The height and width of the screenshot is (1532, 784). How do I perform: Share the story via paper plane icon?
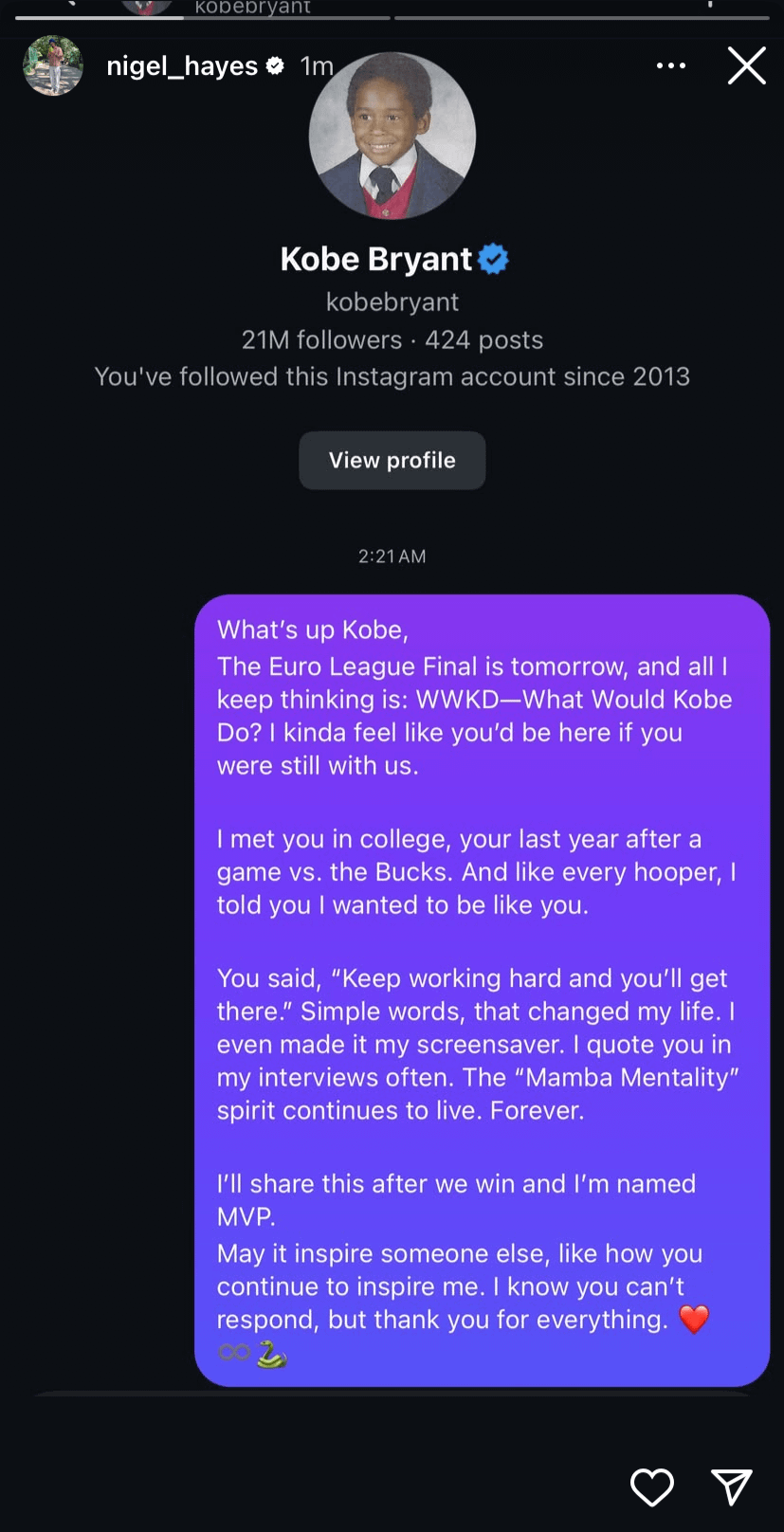pos(732,1486)
